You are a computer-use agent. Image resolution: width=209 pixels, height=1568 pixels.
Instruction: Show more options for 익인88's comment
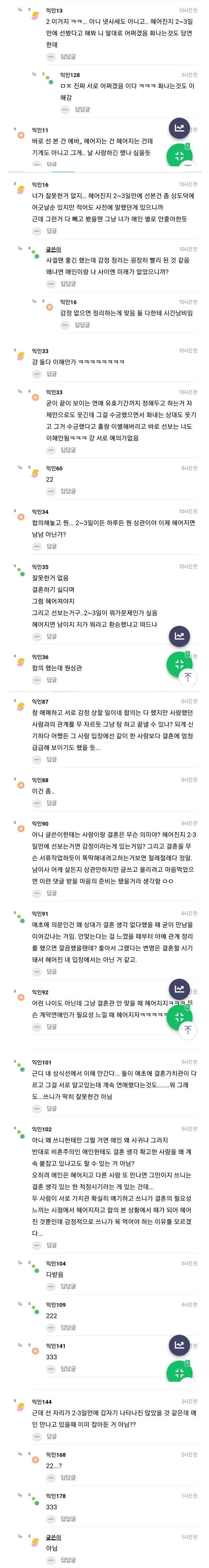37,803
